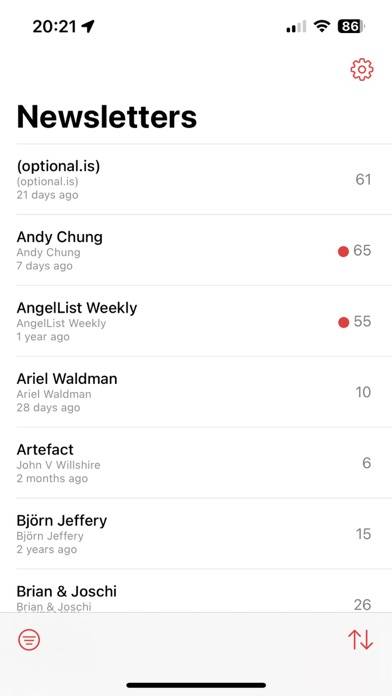Open the Brian & Joschi newsletter
The height and width of the screenshot is (696, 392).
[196, 591]
